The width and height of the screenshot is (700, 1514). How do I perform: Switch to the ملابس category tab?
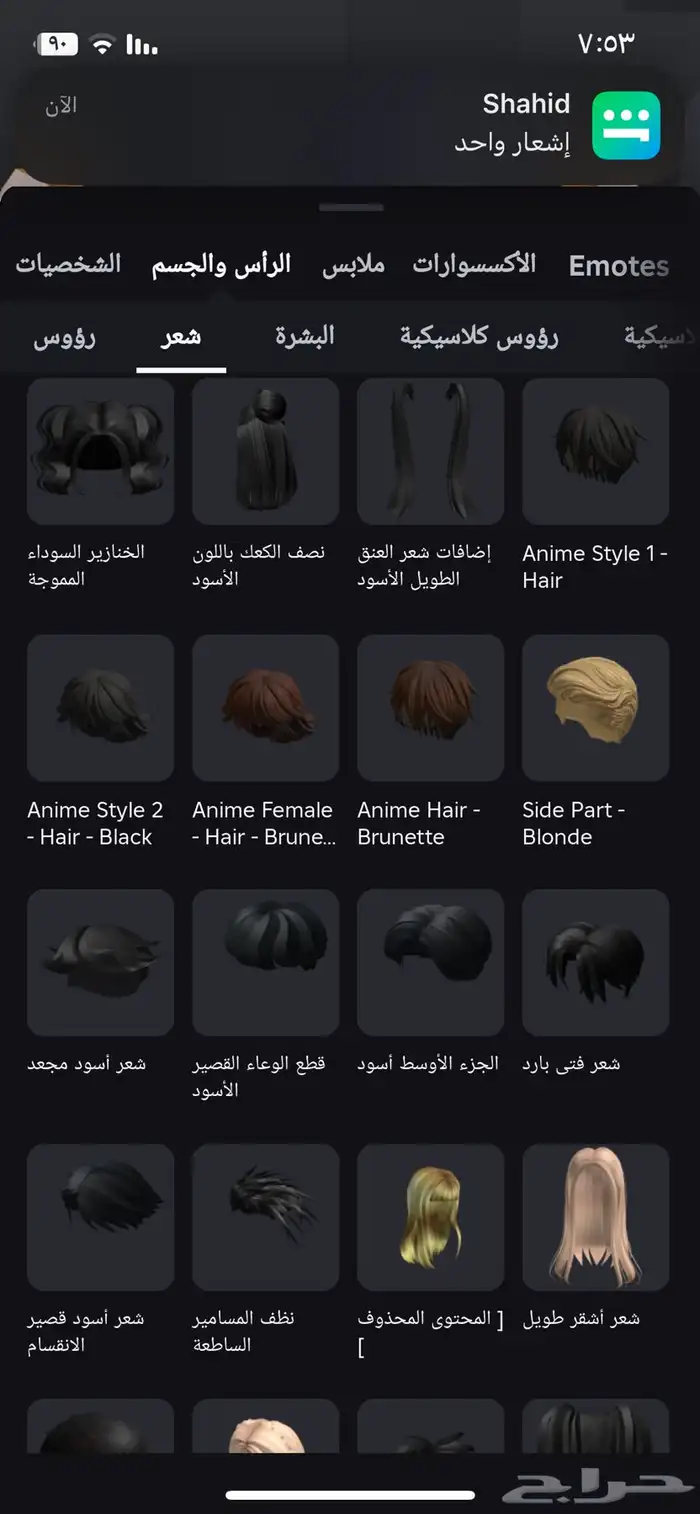pos(353,265)
